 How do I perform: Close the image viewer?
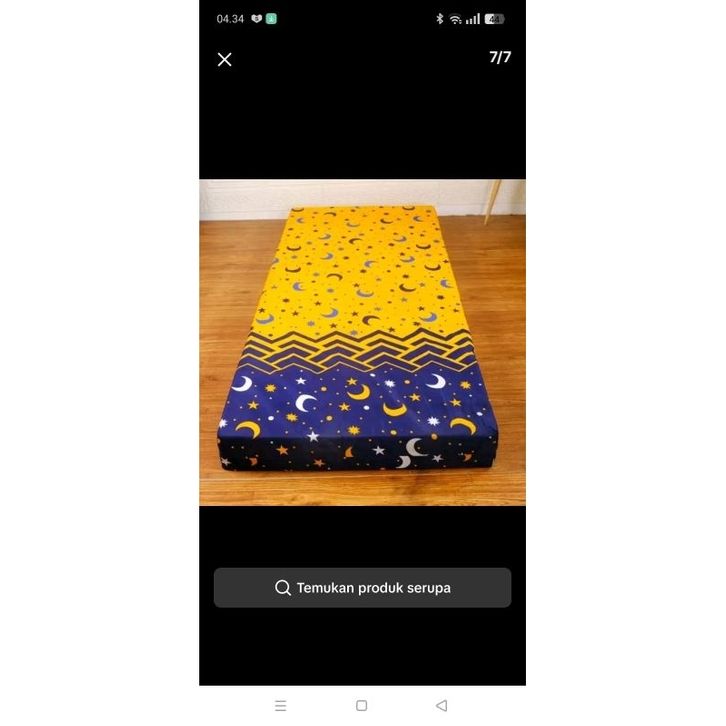(225, 59)
